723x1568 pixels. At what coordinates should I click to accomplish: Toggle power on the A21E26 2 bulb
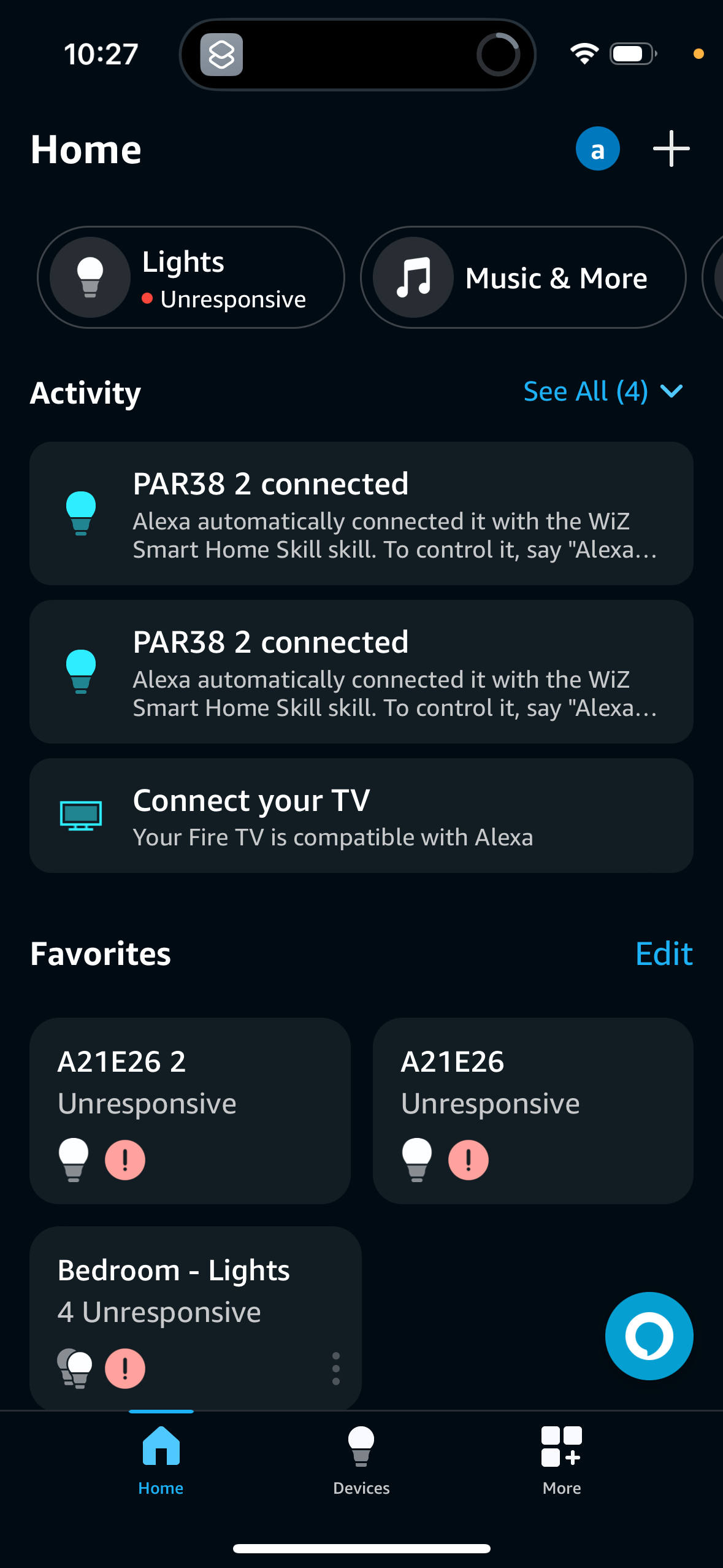click(74, 1159)
